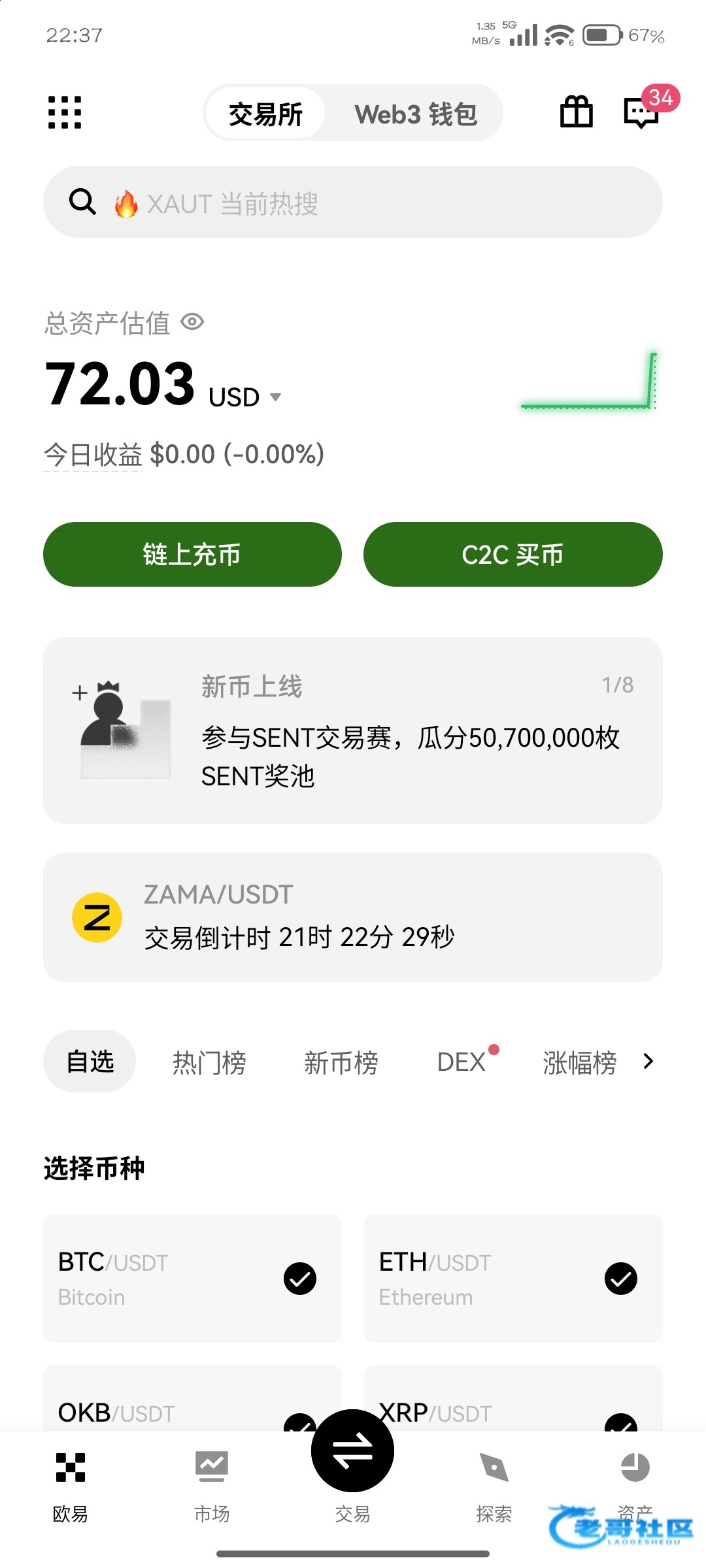Hide total asset value with eye icon

(192, 322)
